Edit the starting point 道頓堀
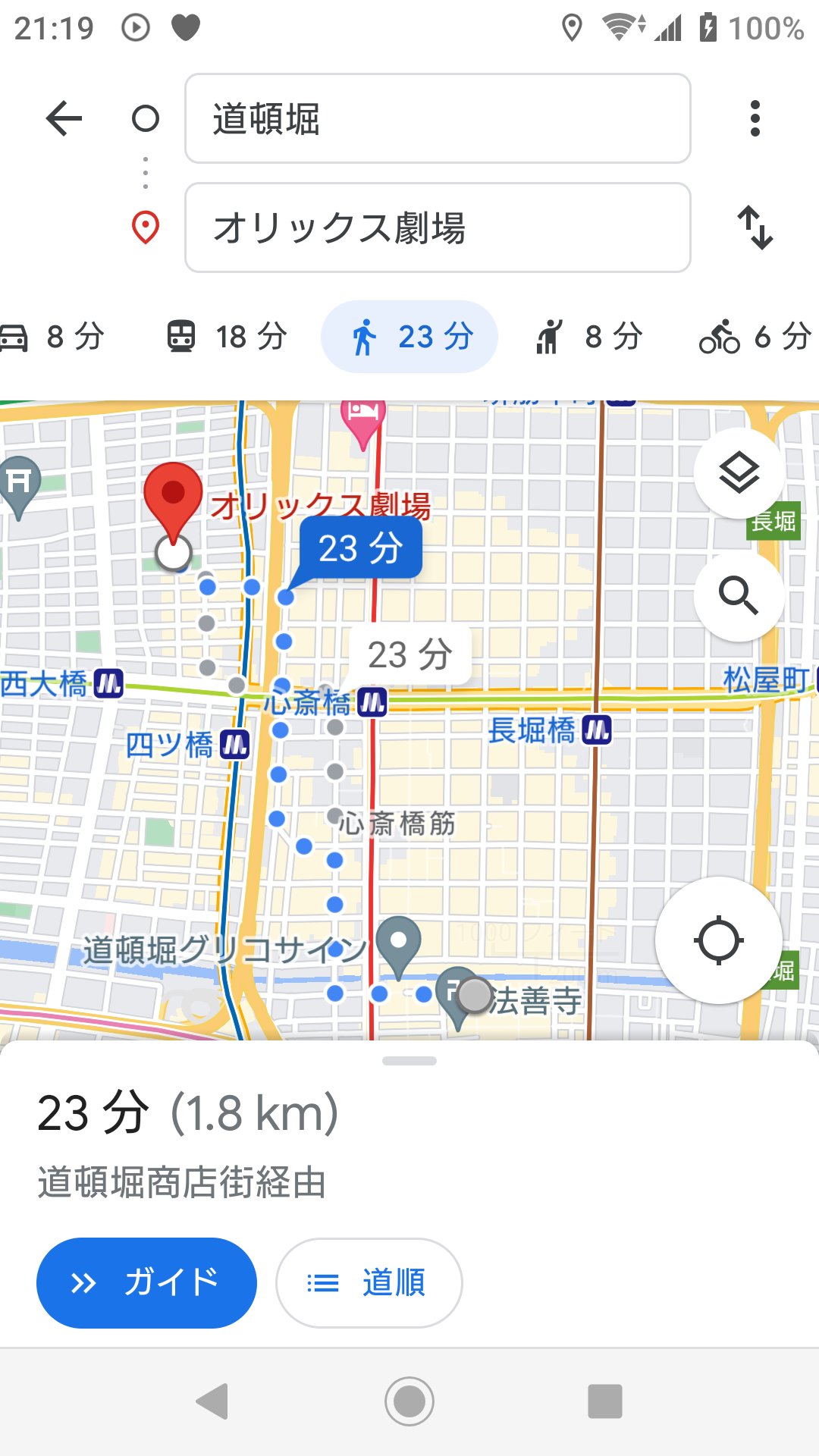Image resolution: width=819 pixels, height=1456 pixels. pos(438,118)
